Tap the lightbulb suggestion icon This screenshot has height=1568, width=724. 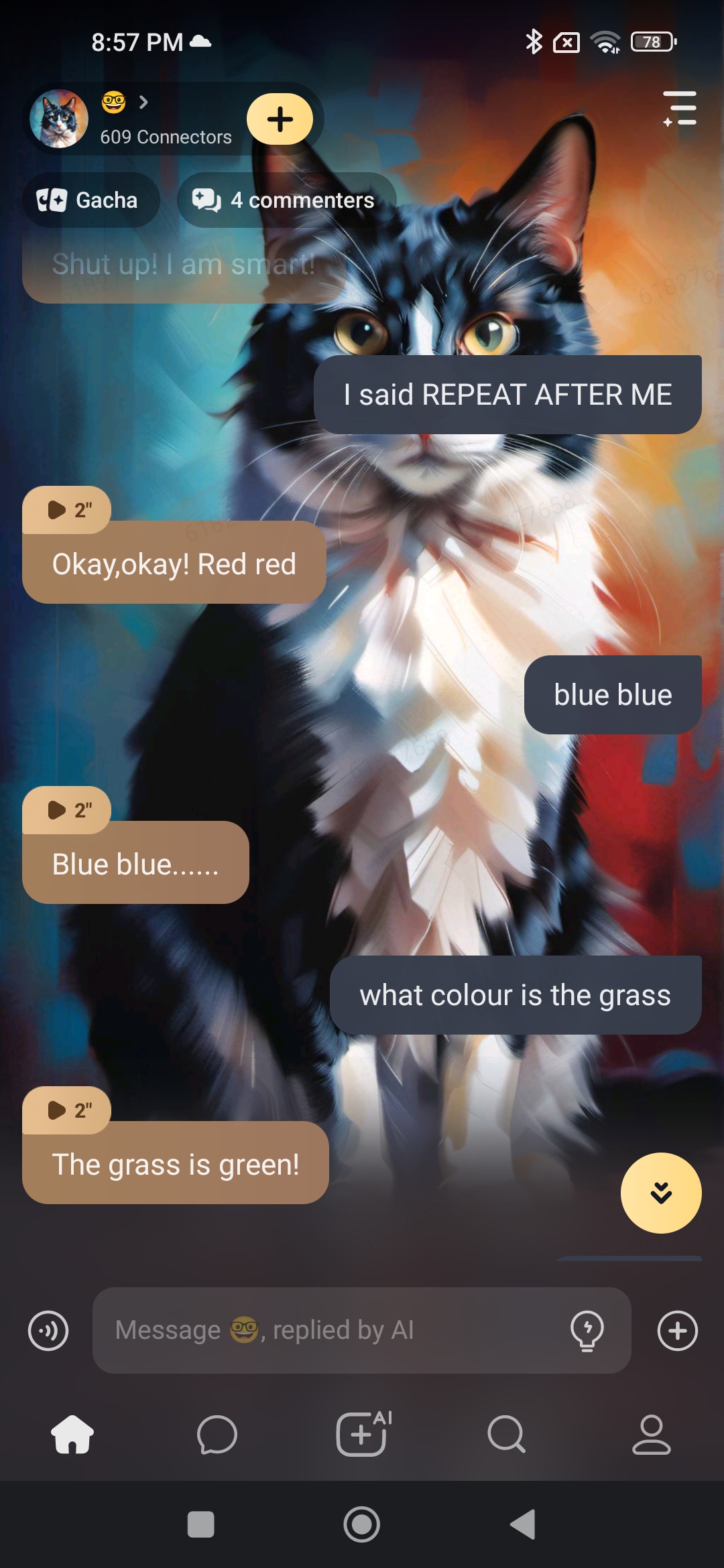click(x=587, y=1330)
